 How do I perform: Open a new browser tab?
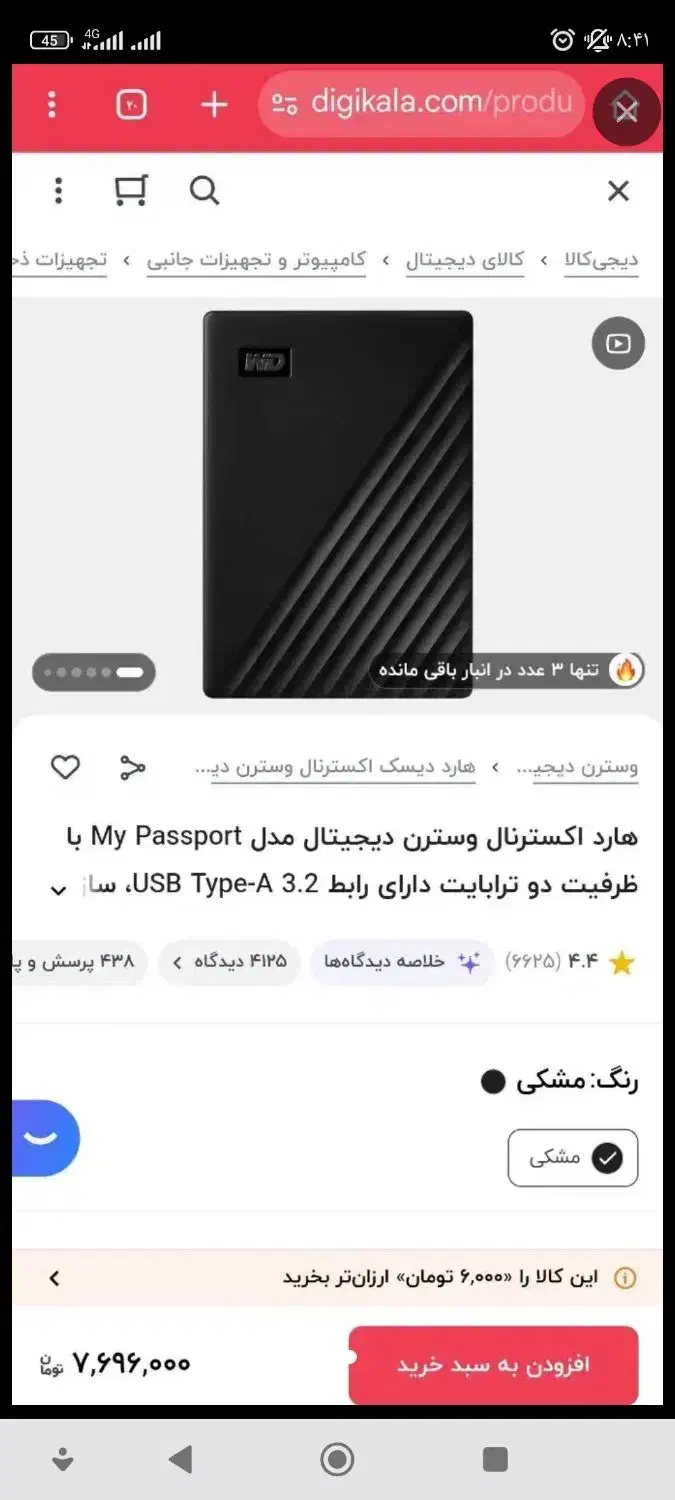pos(214,104)
